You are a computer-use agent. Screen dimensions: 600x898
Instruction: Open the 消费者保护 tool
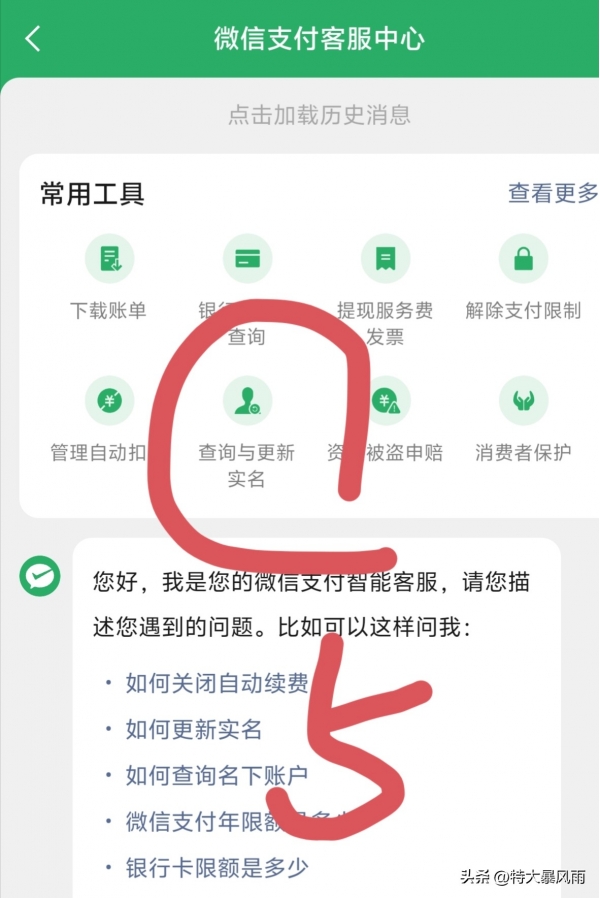pos(523,401)
